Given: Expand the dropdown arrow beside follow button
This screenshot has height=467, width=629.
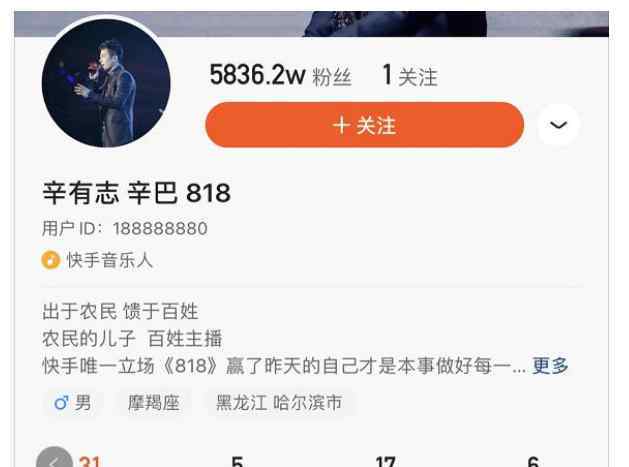Looking at the screenshot, I should point(559,125).
